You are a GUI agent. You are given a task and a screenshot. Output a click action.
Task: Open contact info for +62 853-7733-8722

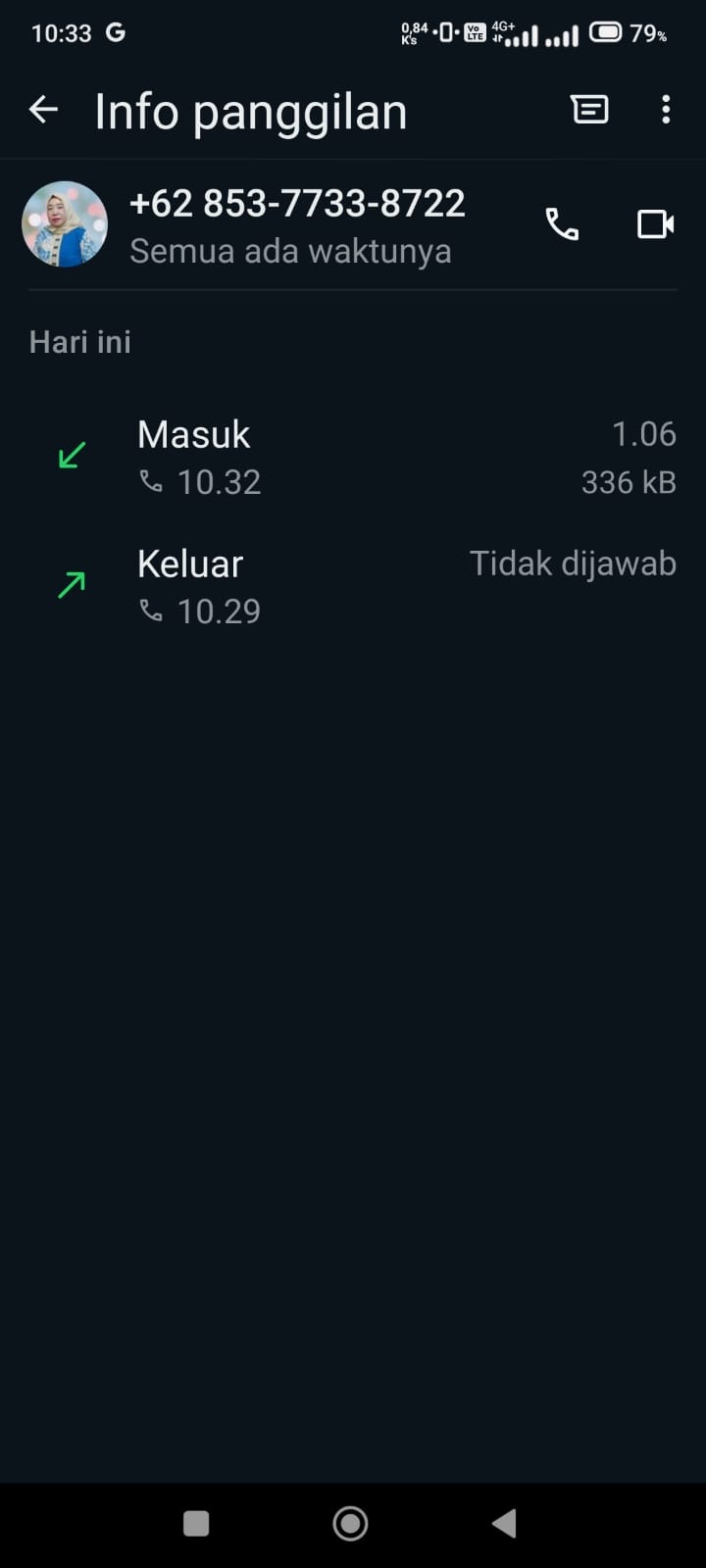(297, 225)
